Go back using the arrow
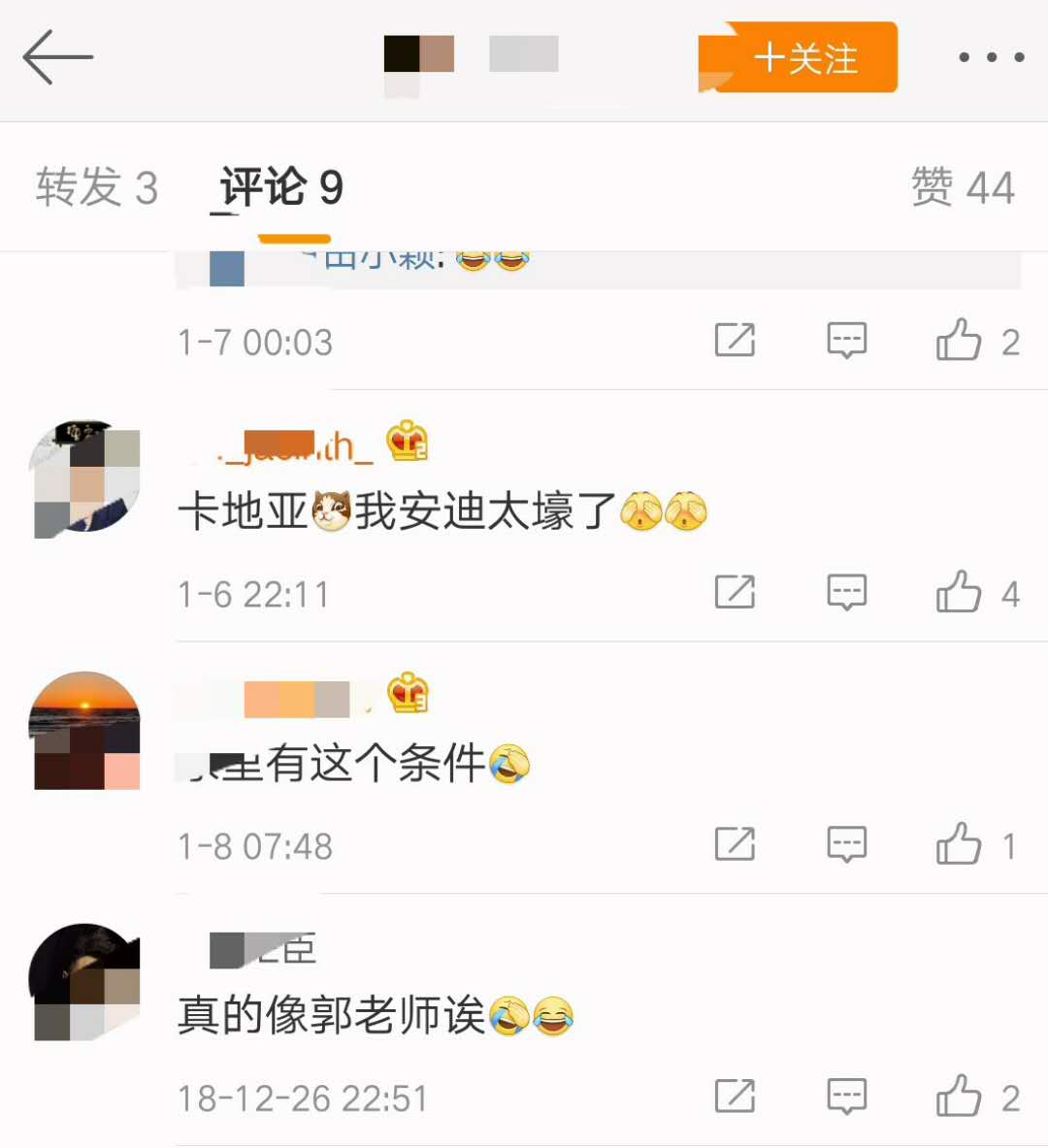Image resolution: width=1048 pixels, height=1148 pixels. [57, 57]
